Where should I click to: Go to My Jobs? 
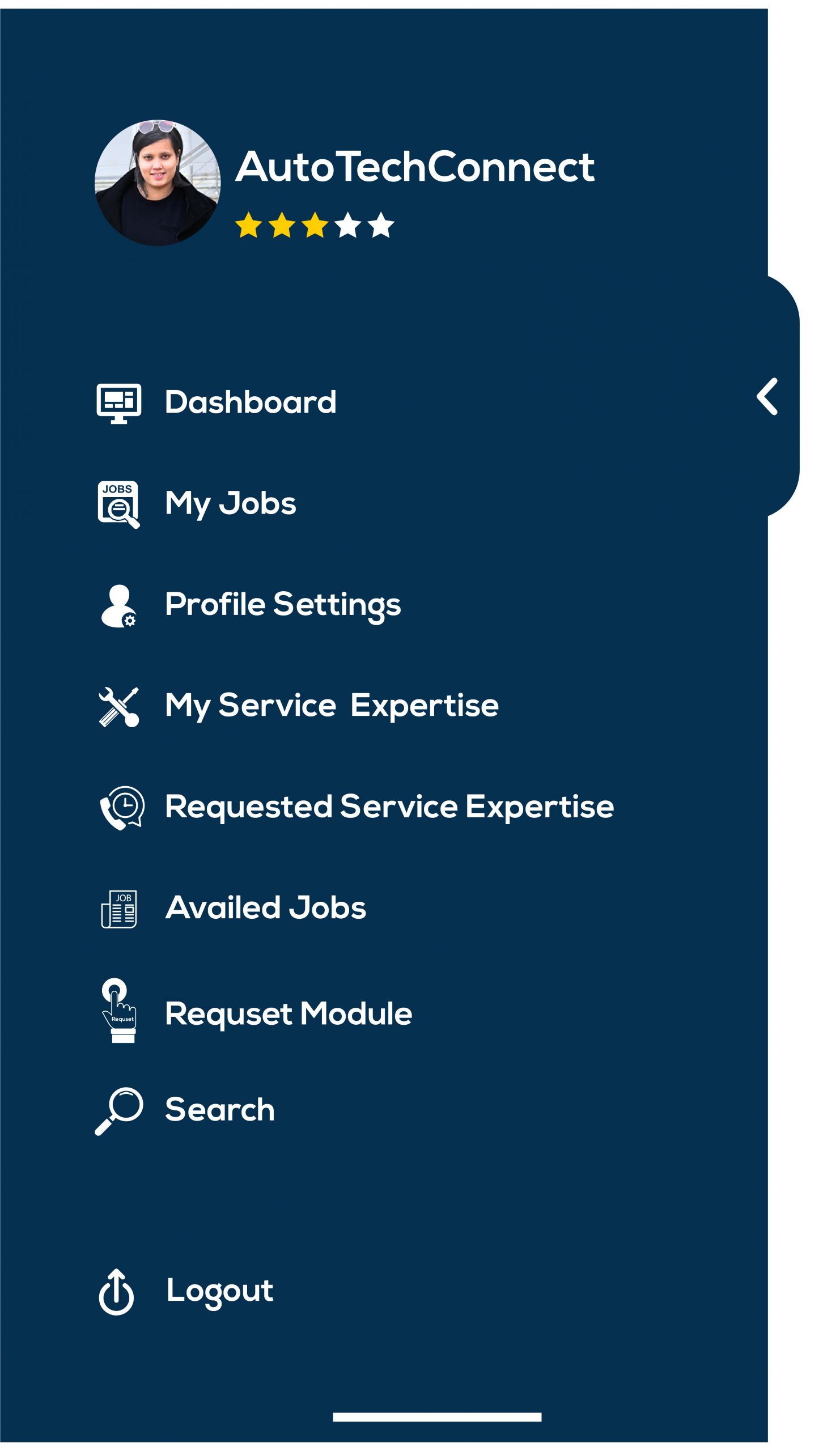pyautogui.click(x=196, y=504)
